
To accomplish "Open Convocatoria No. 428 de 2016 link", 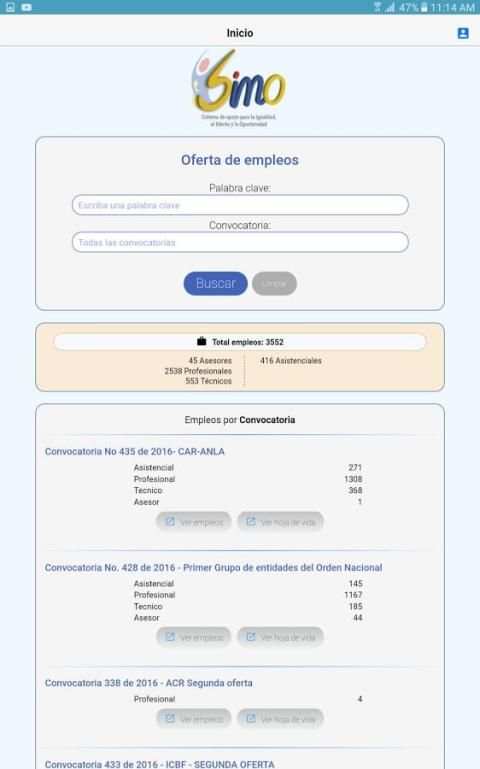I will (213, 567).
